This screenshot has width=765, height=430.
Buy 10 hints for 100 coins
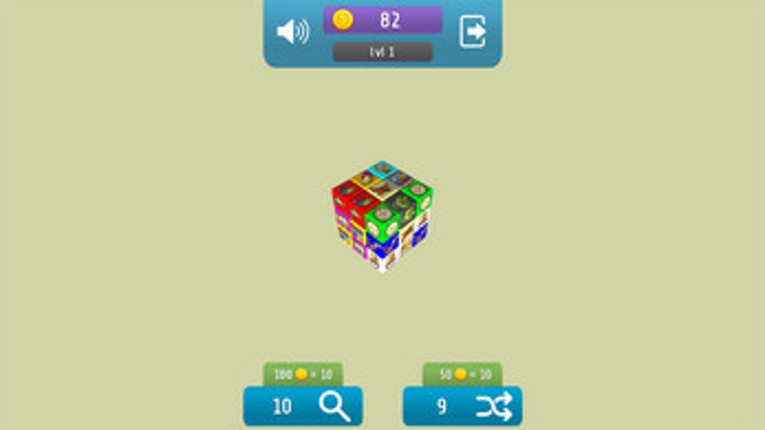[x=303, y=374]
